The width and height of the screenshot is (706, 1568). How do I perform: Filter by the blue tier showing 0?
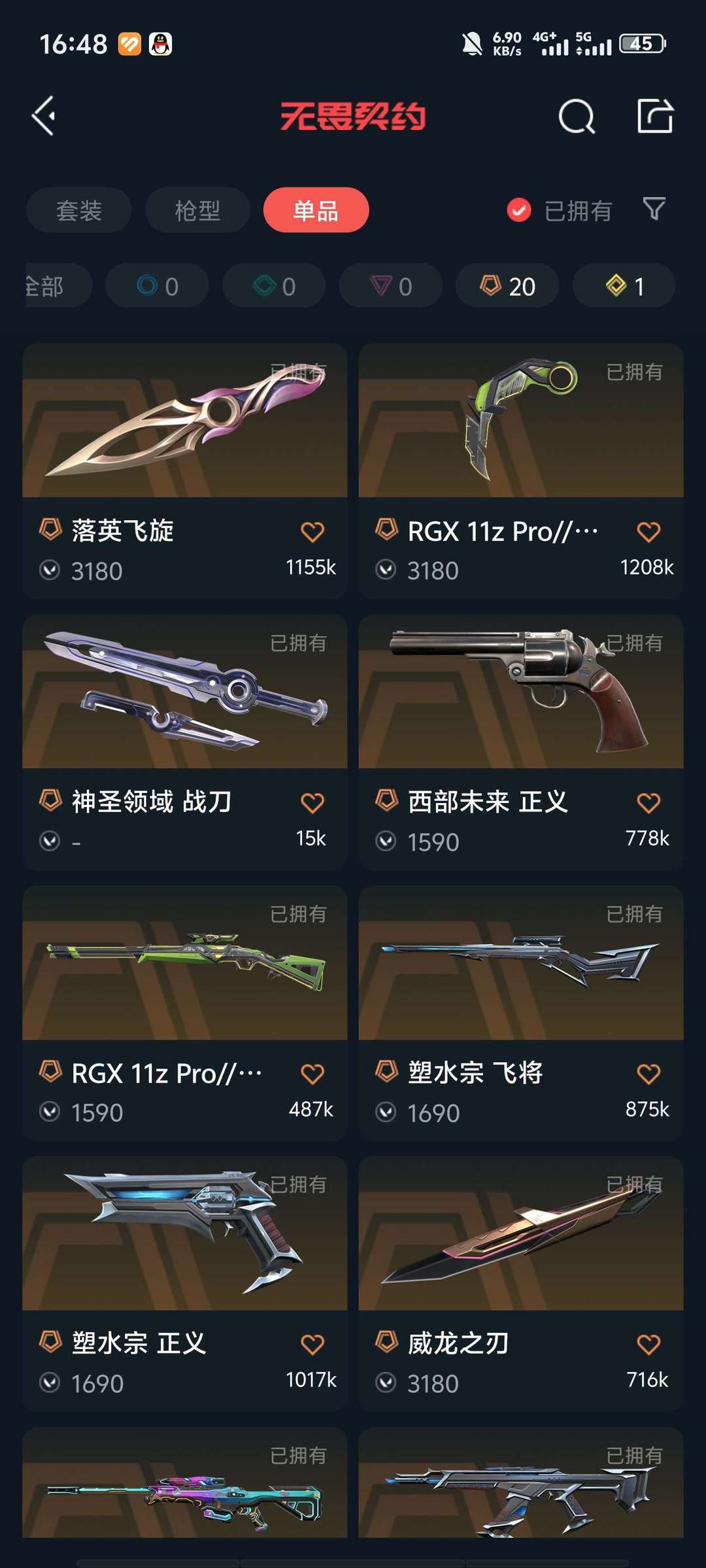[157, 286]
